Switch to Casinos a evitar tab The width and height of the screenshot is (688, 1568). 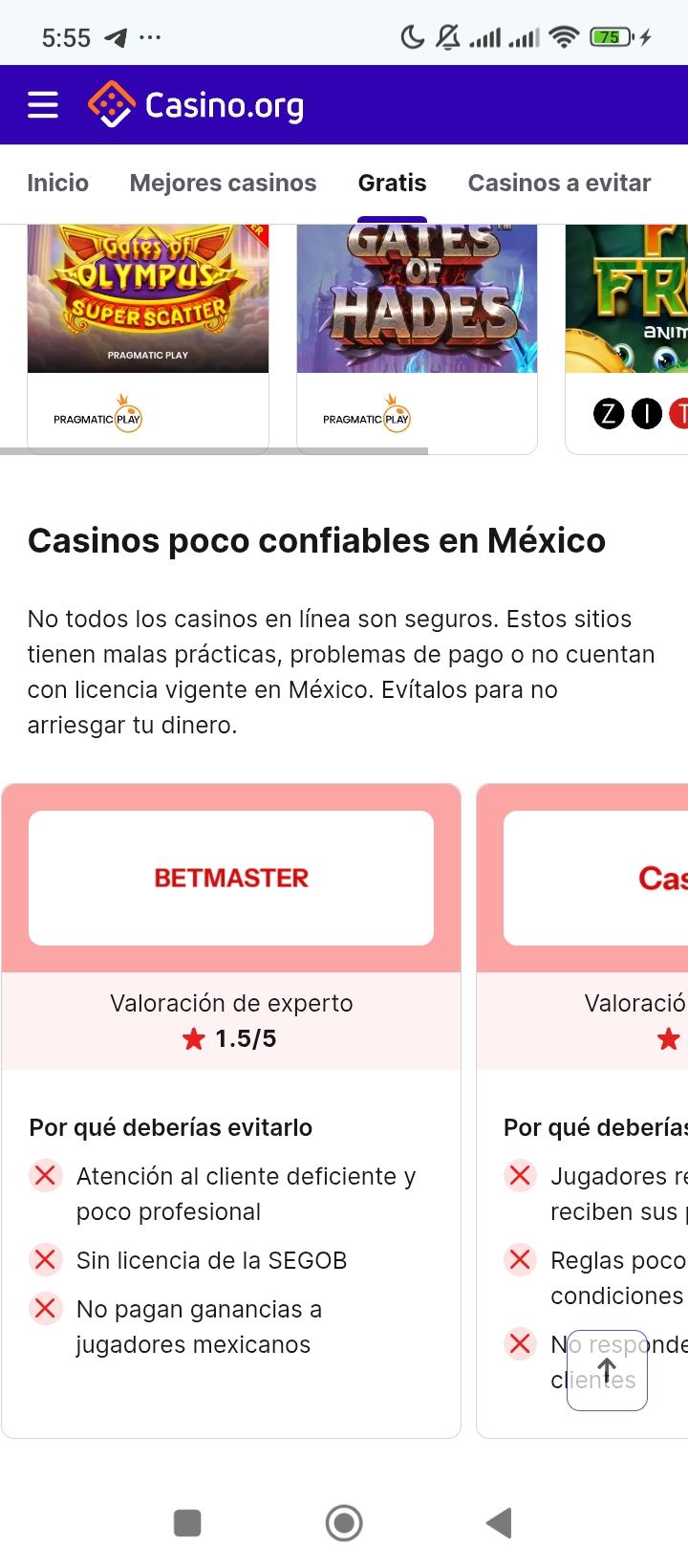click(x=559, y=183)
